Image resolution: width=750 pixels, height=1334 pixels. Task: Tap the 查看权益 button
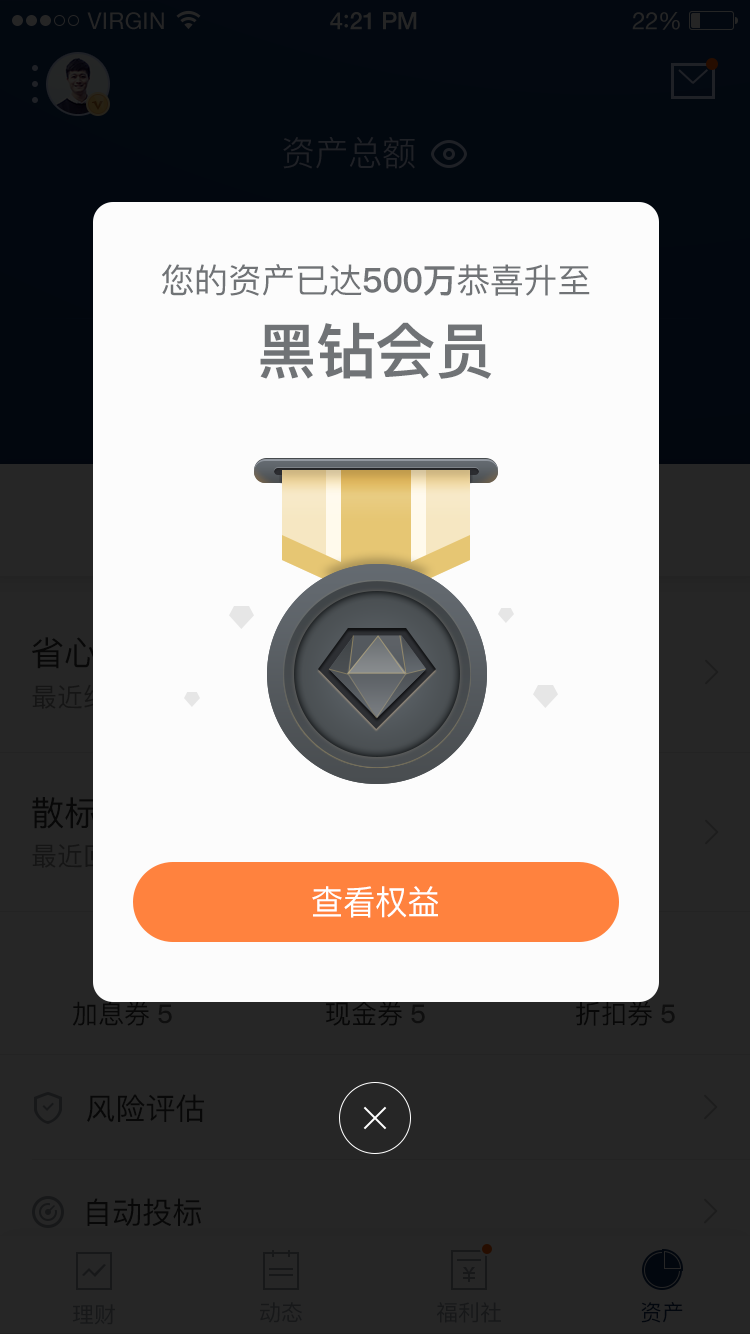pos(375,901)
